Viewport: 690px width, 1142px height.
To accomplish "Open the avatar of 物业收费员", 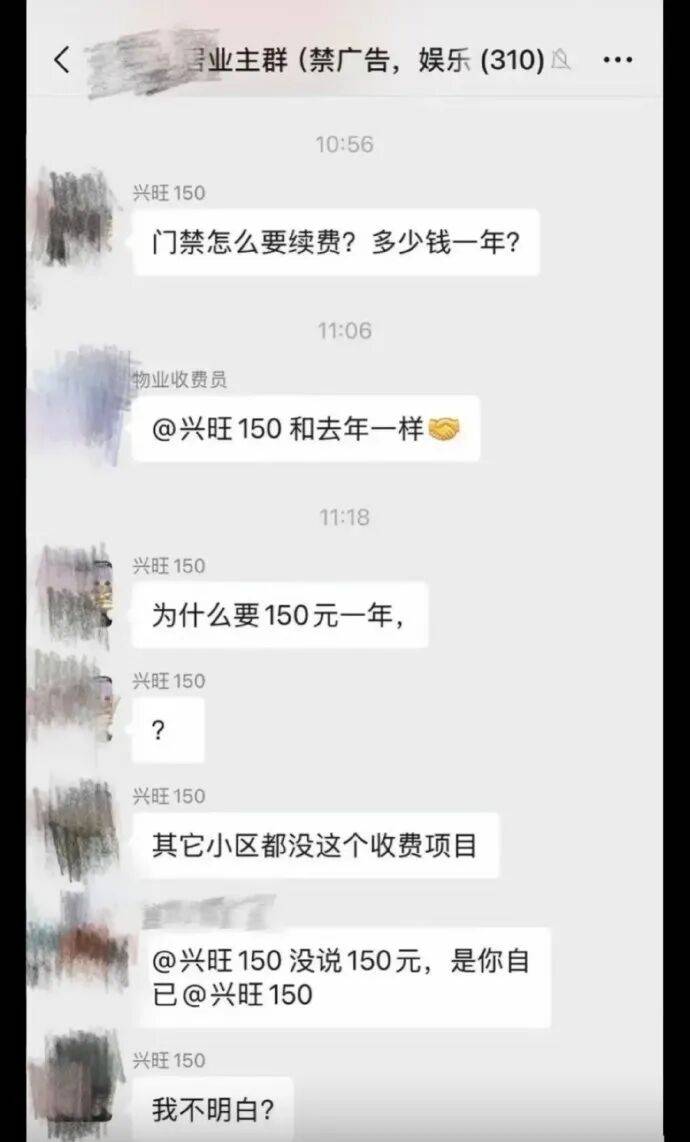I will tap(82, 403).
